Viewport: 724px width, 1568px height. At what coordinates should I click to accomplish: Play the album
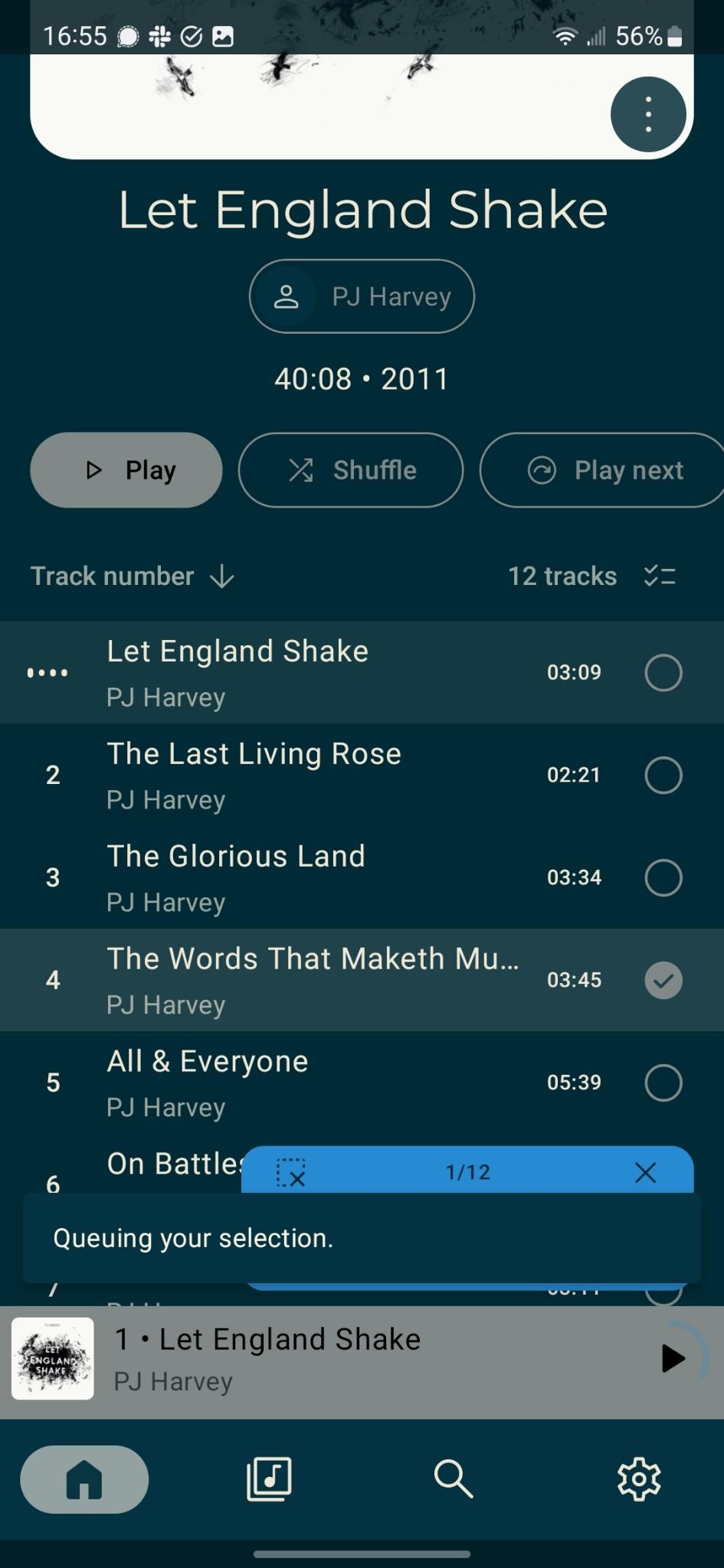[x=126, y=470]
